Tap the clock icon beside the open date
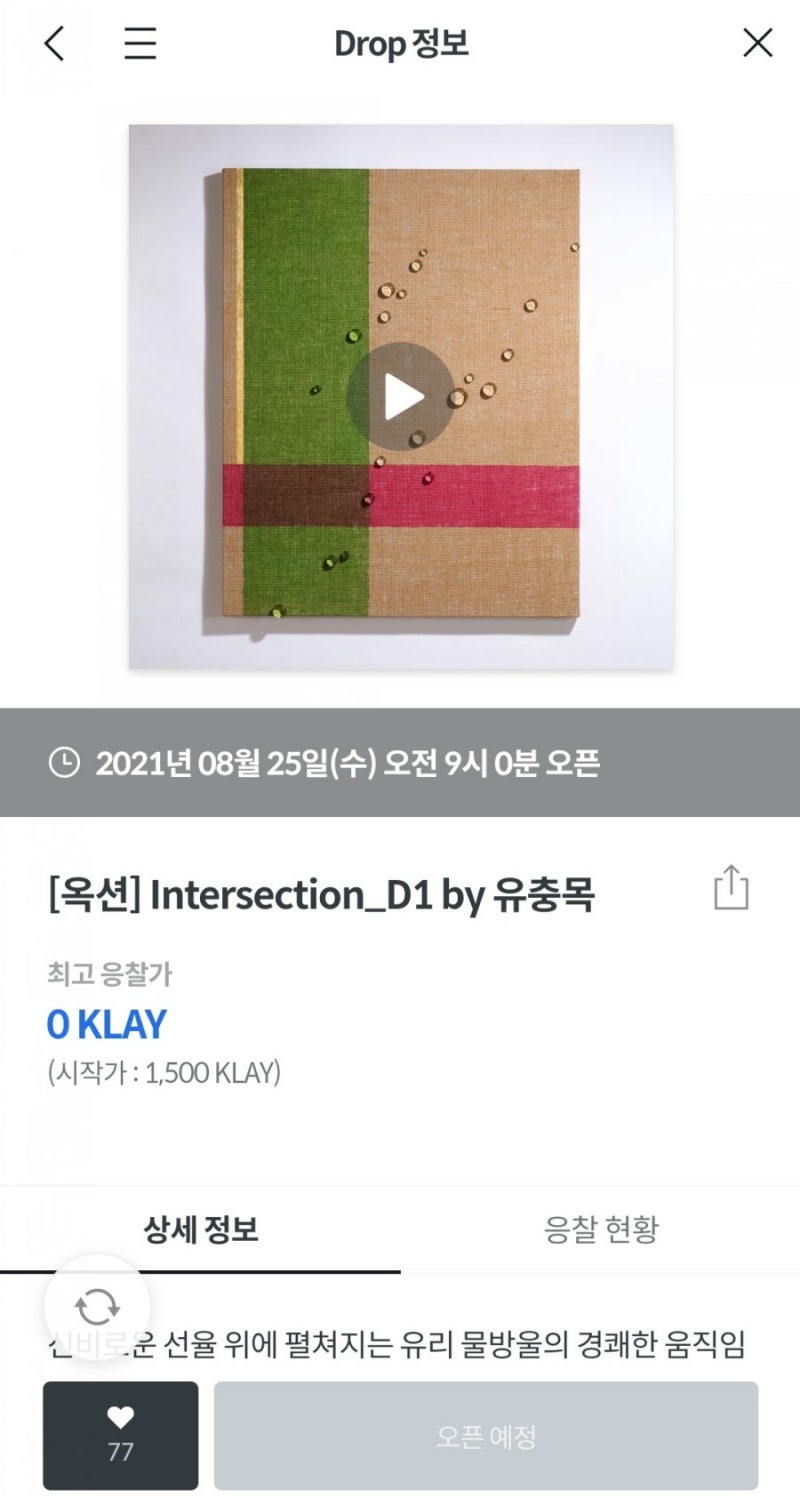The height and width of the screenshot is (1497, 800). click(x=62, y=763)
